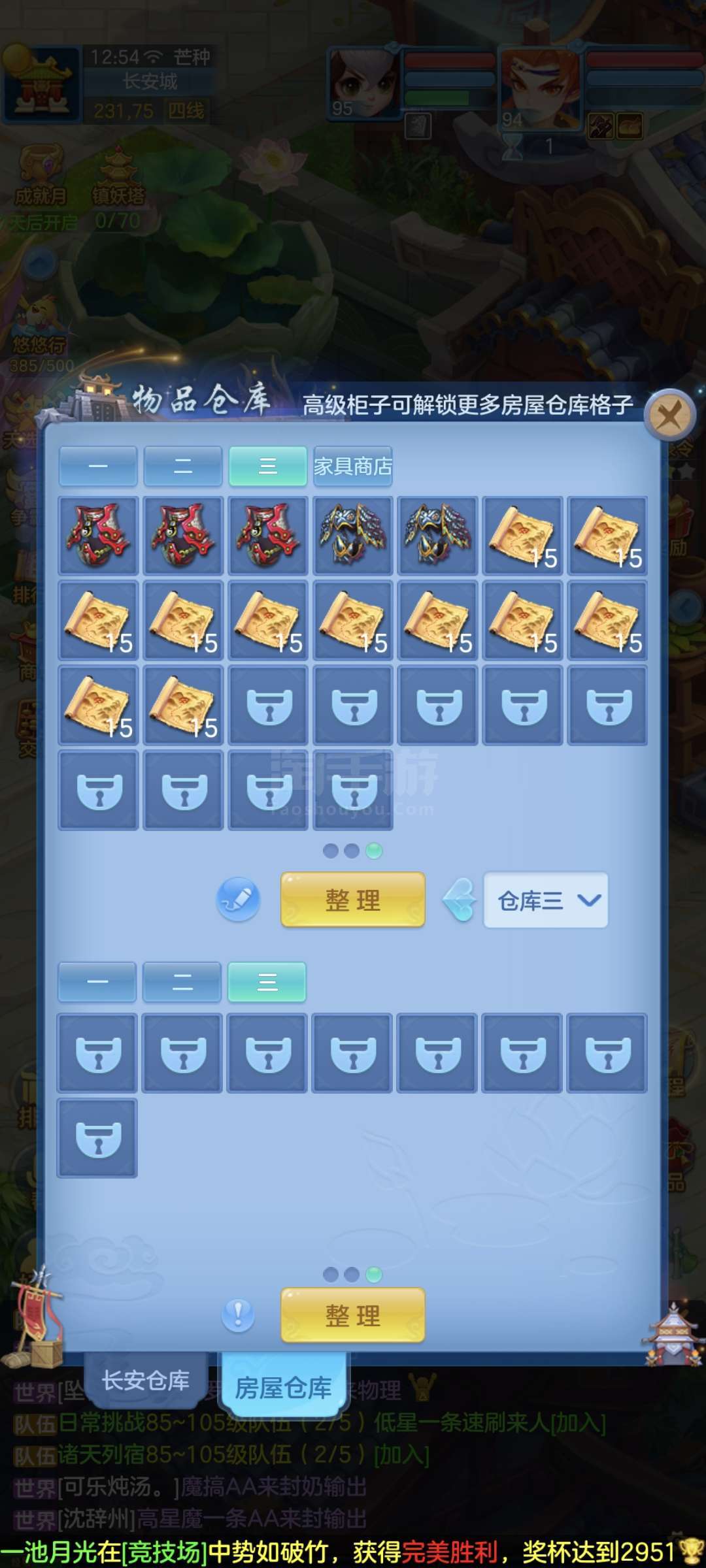Sort lower storage with bottom 整理 button
The width and height of the screenshot is (706, 1568).
coord(353,1315)
